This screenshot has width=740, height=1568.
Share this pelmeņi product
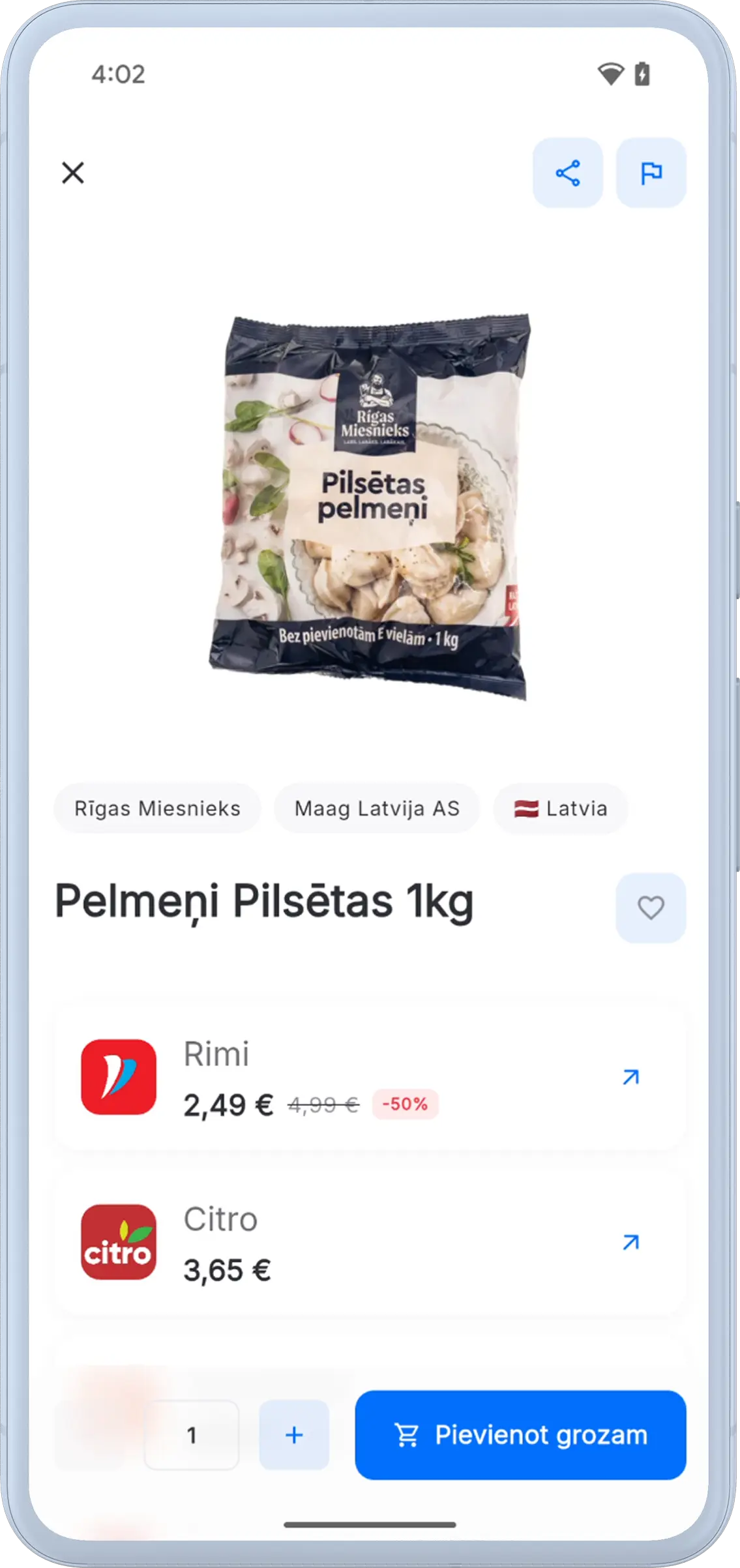pos(567,173)
